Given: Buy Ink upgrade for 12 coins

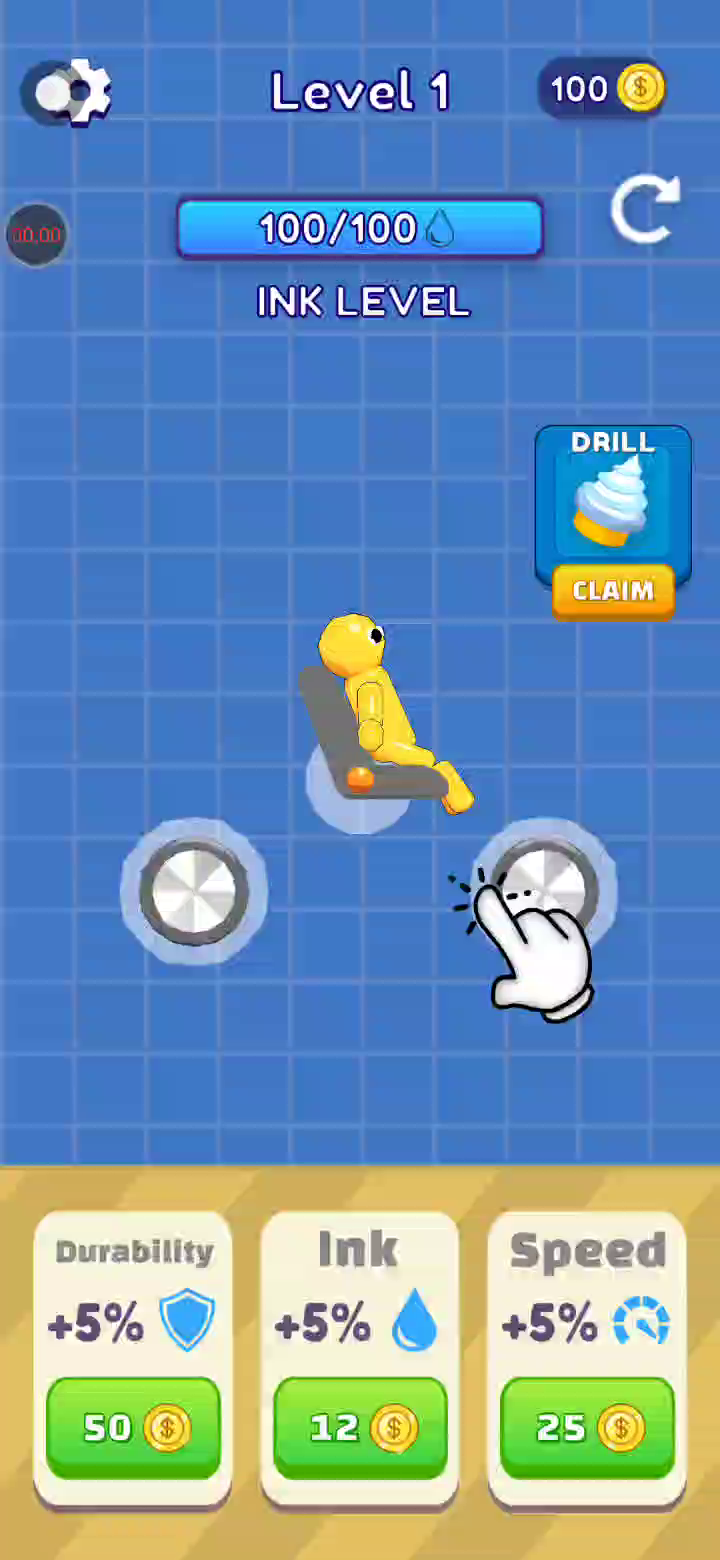Looking at the screenshot, I should pyautogui.click(x=360, y=1427).
